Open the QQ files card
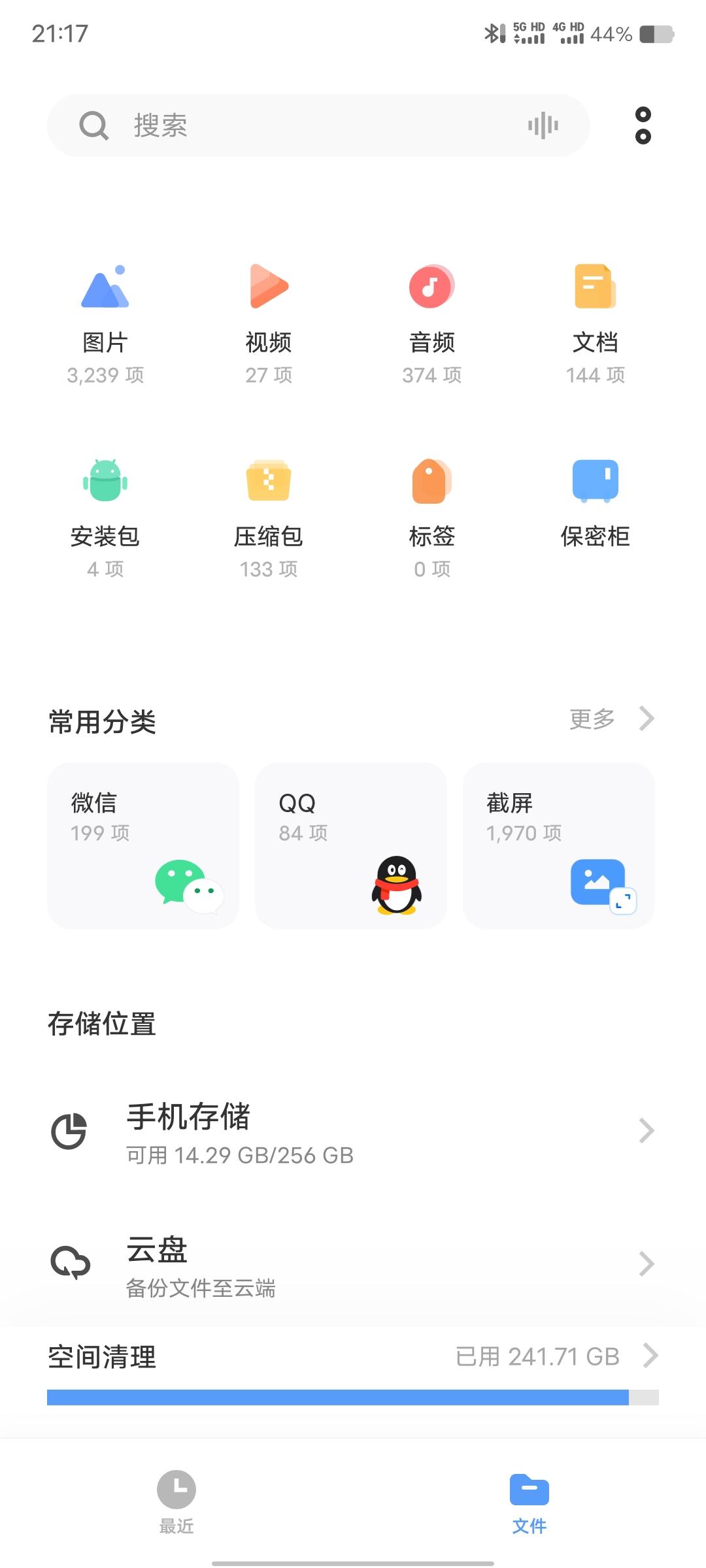706x1568 pixels. (x=351, y=845)
